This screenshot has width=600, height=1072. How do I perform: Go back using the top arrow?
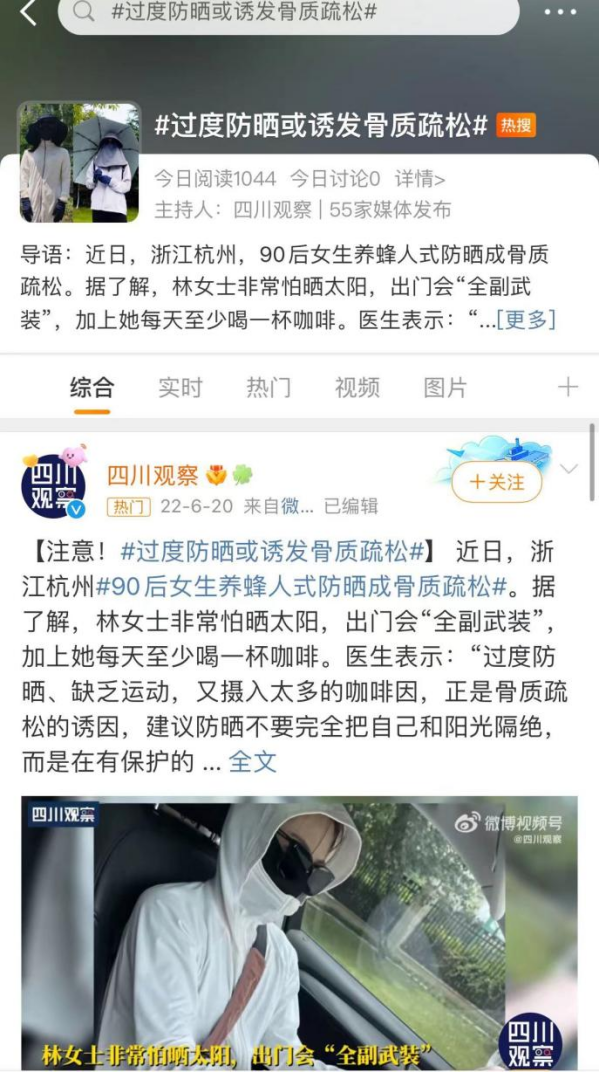28,13
